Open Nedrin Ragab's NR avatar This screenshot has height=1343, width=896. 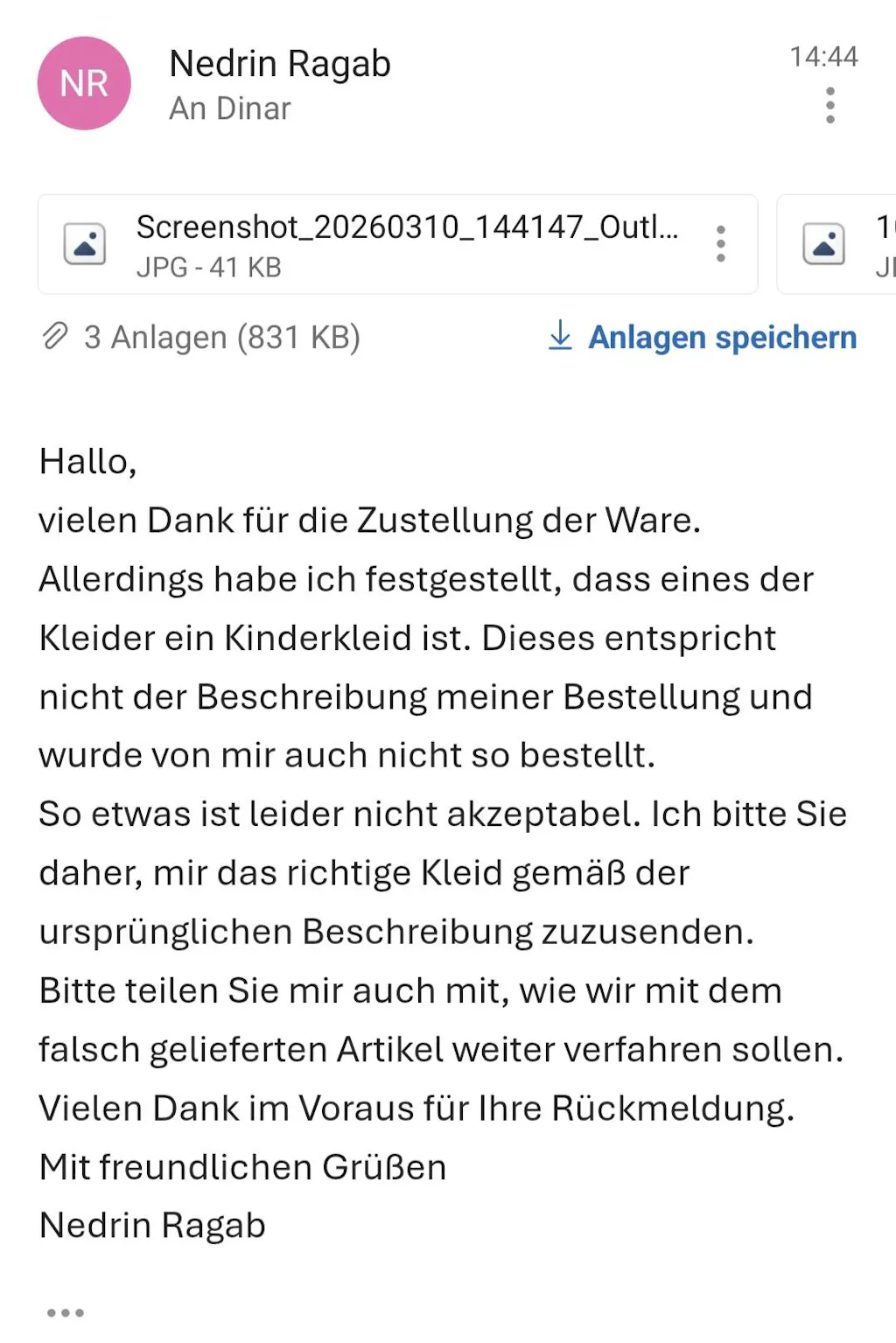84,84
